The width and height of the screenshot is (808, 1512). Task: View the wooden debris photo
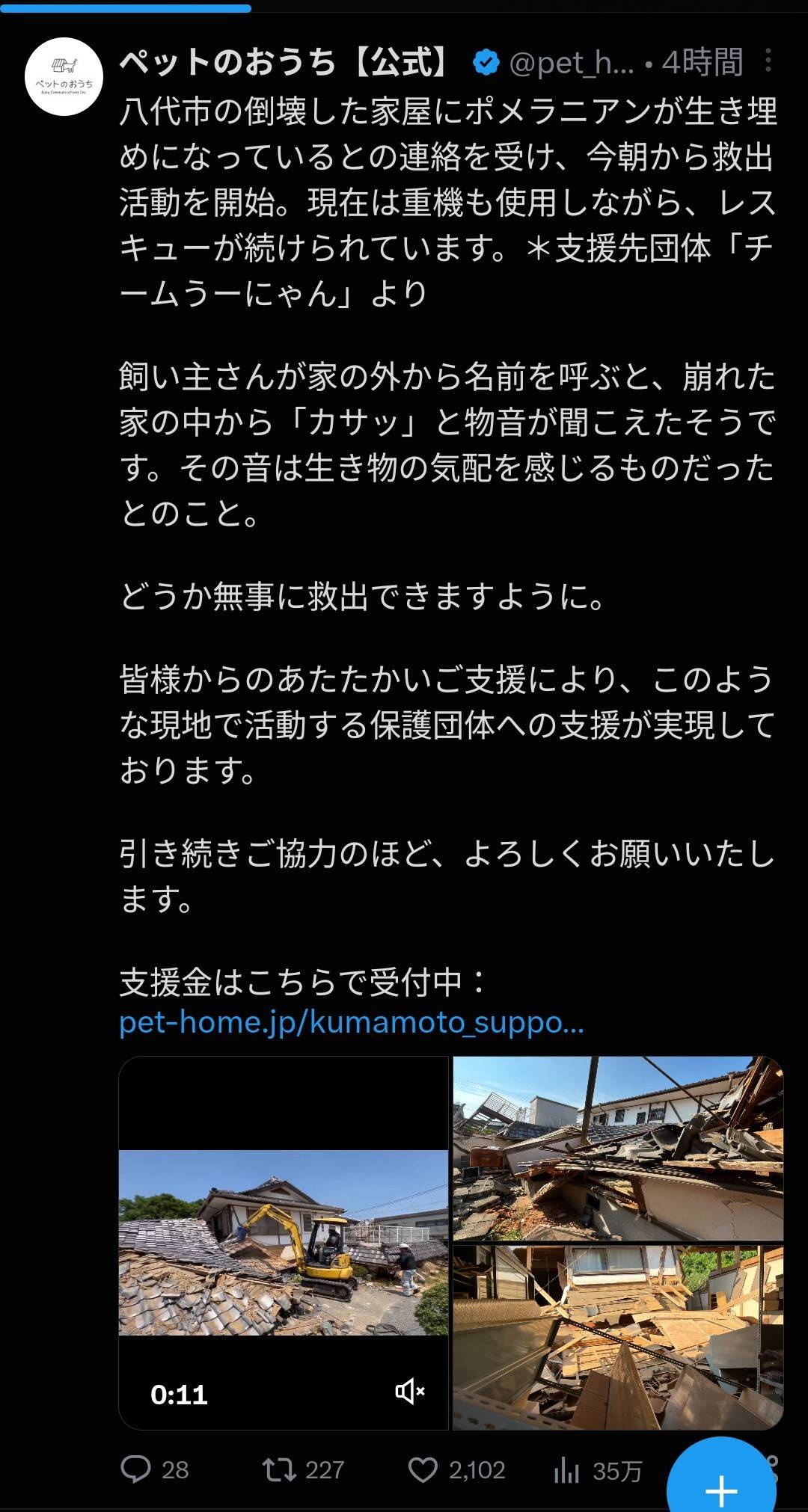pos(618,1337)
